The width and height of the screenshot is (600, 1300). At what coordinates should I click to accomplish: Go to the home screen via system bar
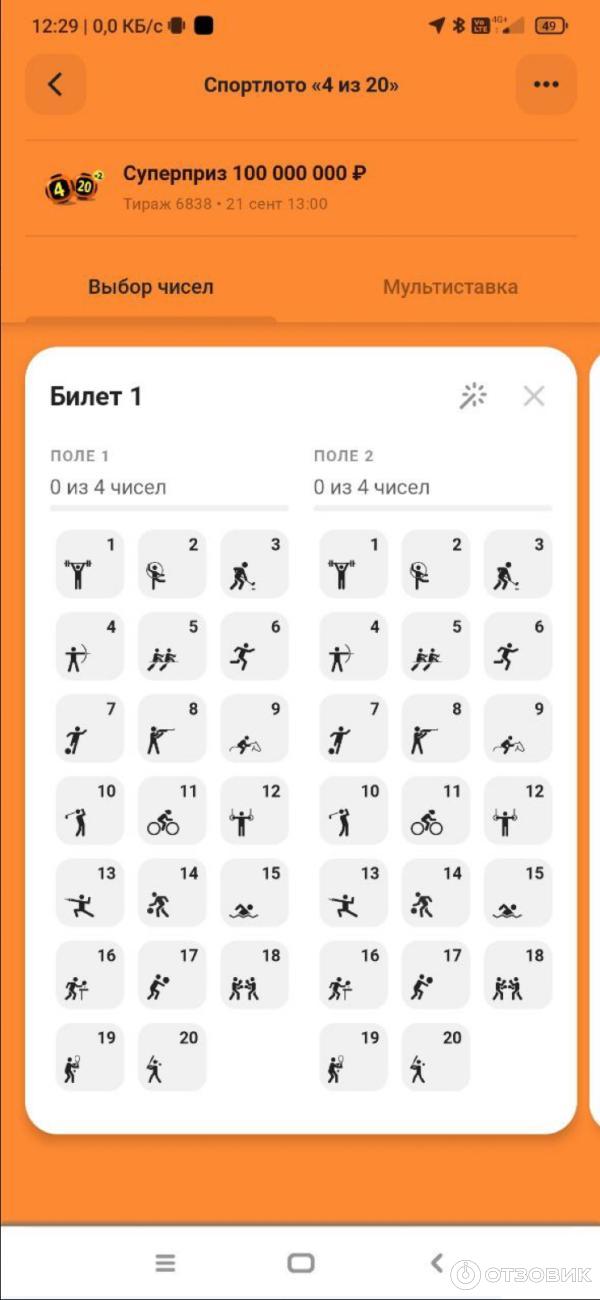click(300, 1263)
